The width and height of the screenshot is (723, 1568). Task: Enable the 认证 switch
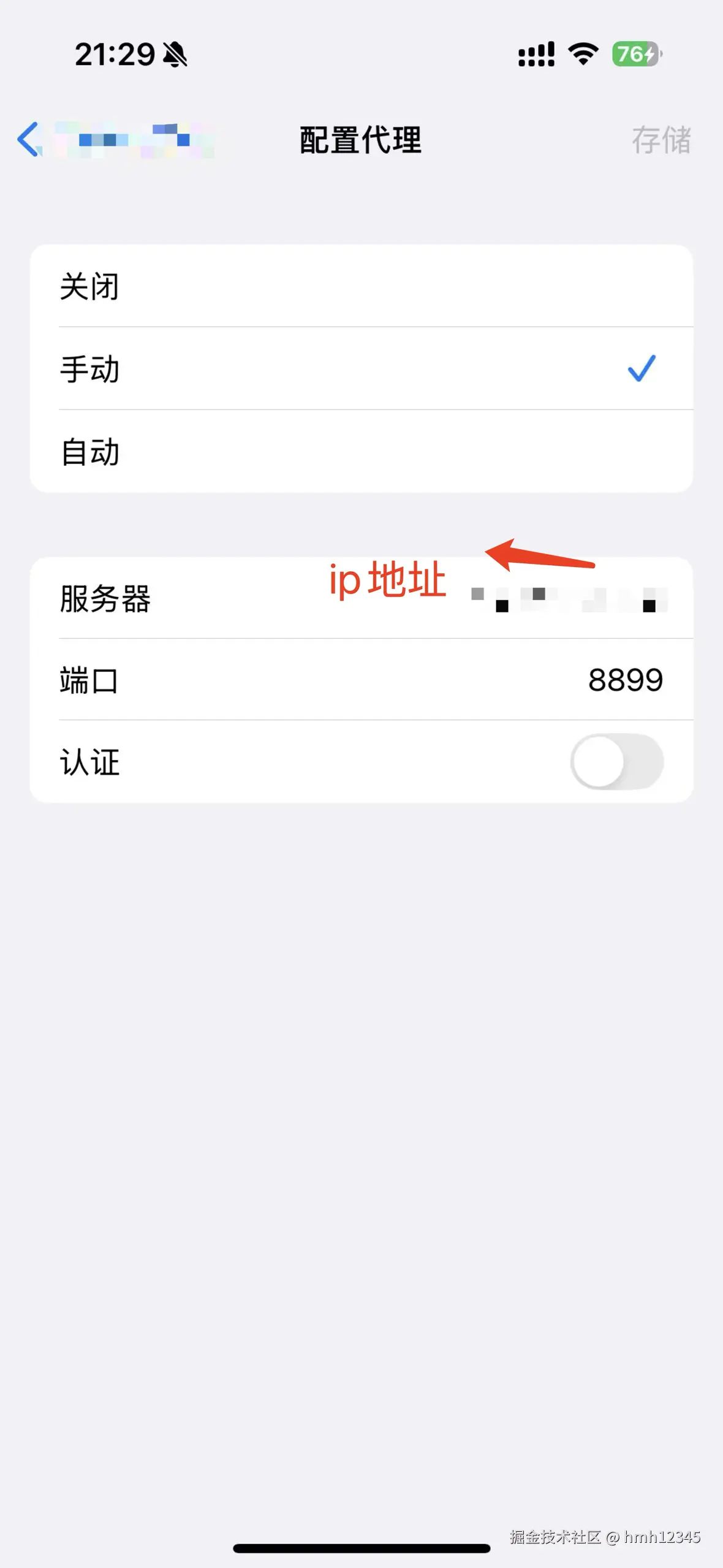(616, 762)
